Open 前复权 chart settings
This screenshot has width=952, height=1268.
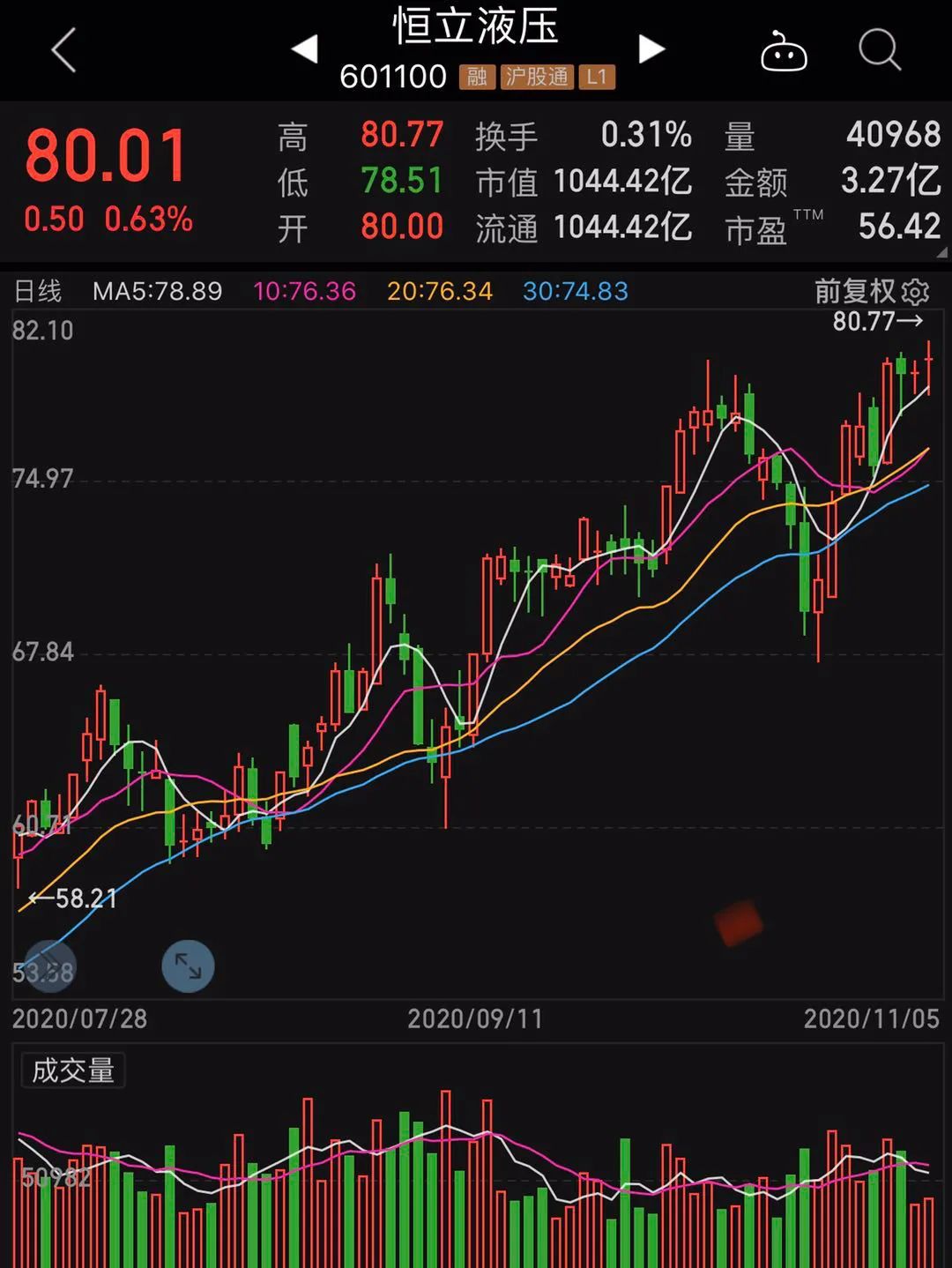click(x=871, y=291)
